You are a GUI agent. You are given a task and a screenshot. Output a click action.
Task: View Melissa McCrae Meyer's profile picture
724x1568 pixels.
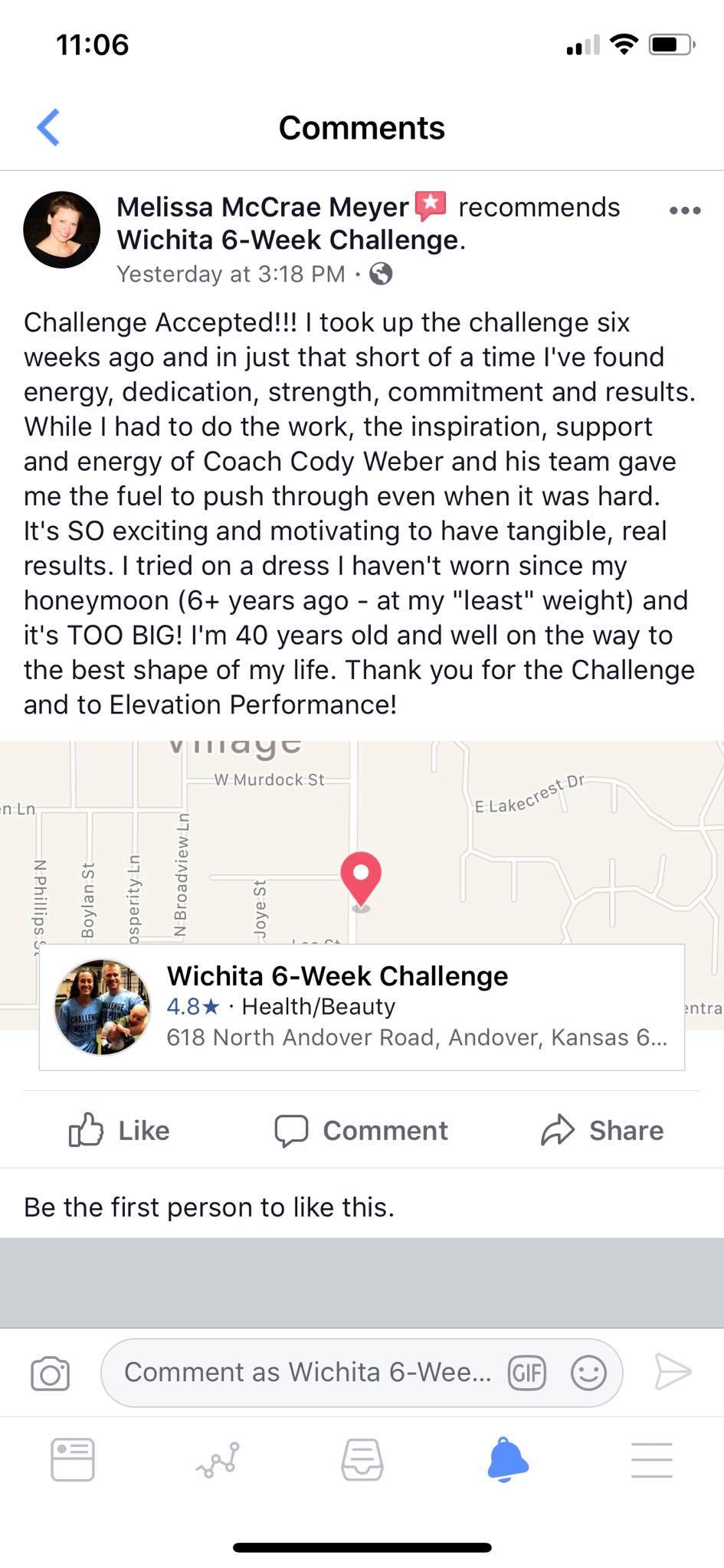(x=62, y=230)
